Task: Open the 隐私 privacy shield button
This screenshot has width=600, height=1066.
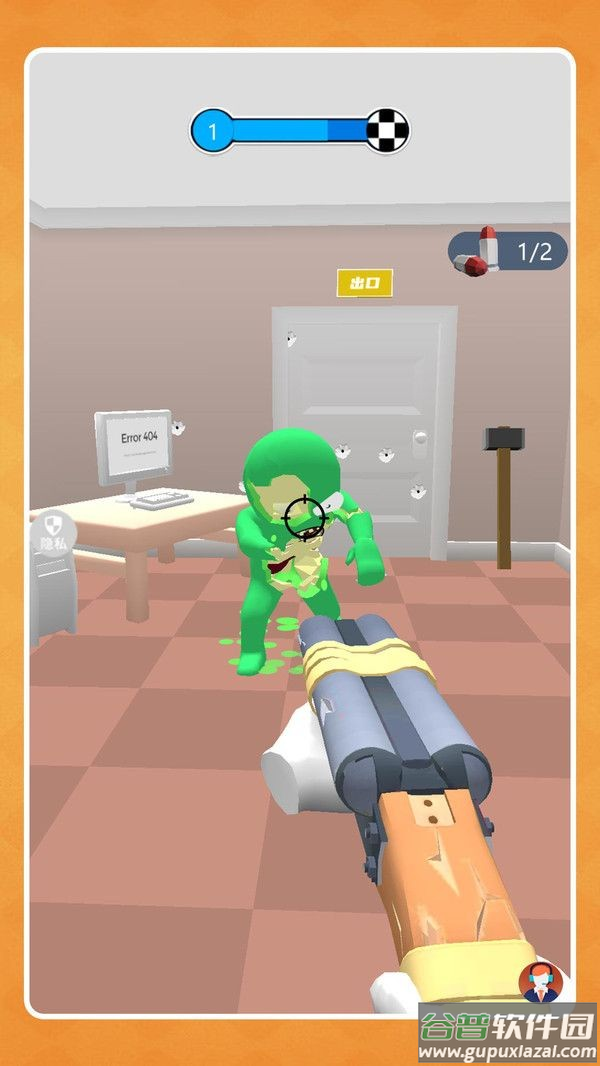Action: [53, 530]
